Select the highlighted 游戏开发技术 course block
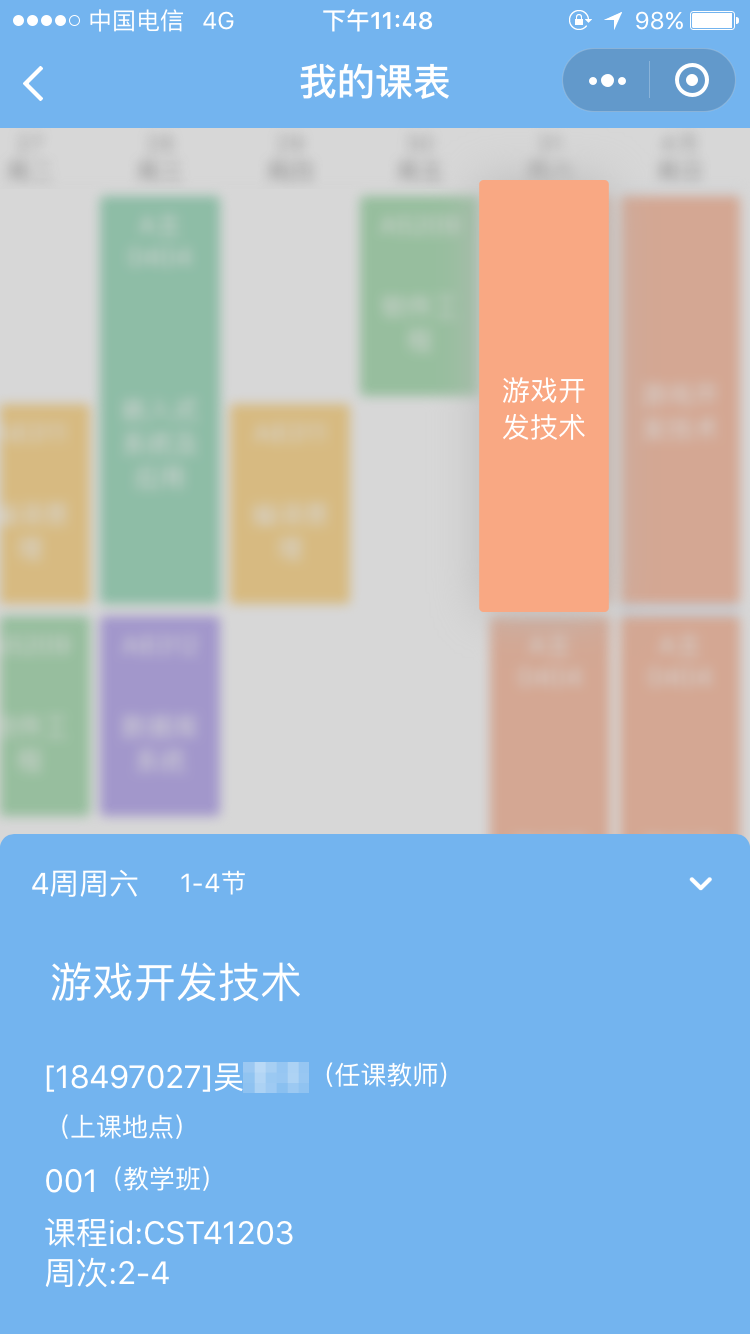The width and height of the screenshot is (750, 1334). click(x=544, y=396)
